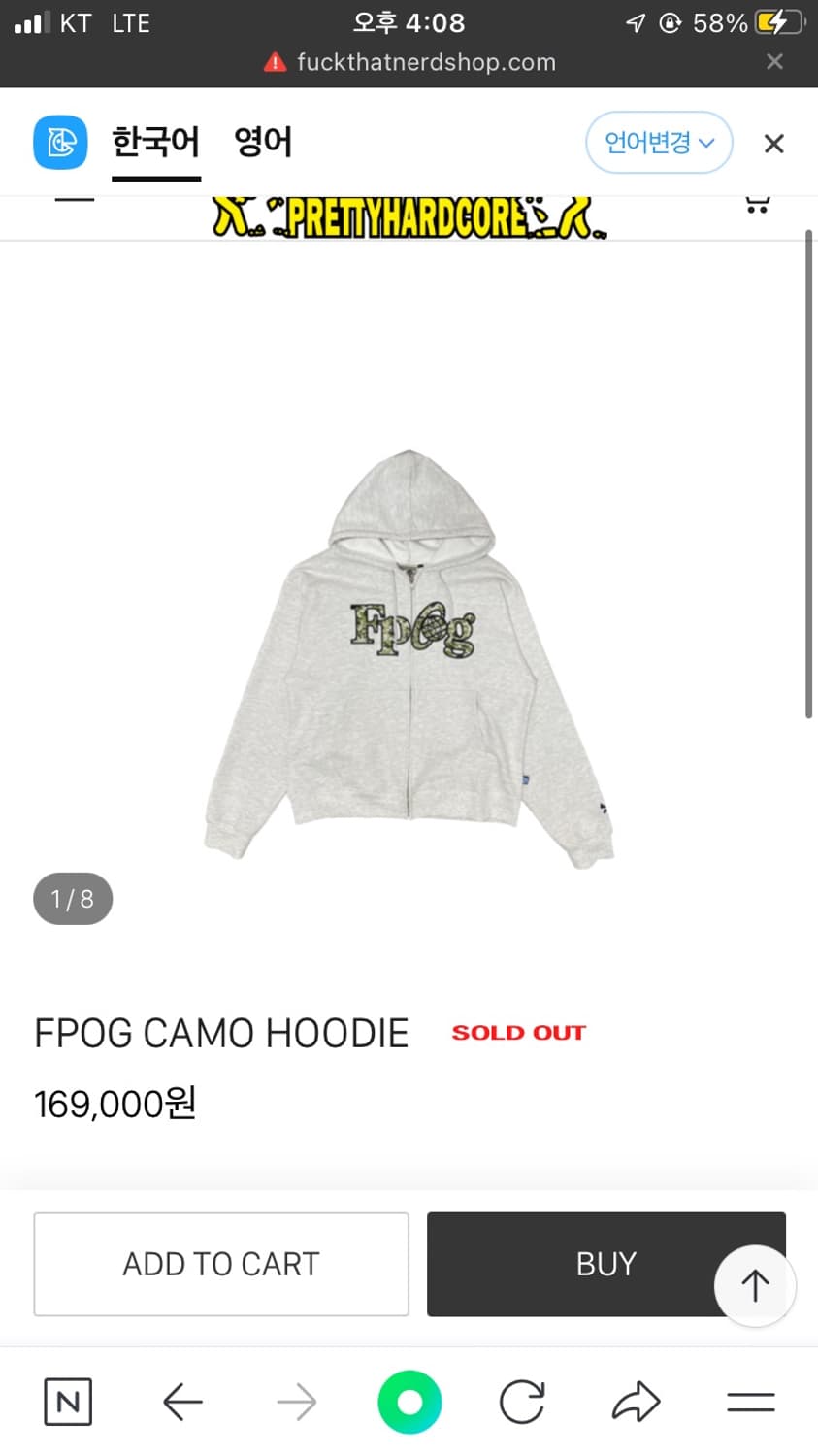The width and height of the screenshot is (818, 1456).
Task: Click the ADD TO CART button
Action: coord(220,1264)
